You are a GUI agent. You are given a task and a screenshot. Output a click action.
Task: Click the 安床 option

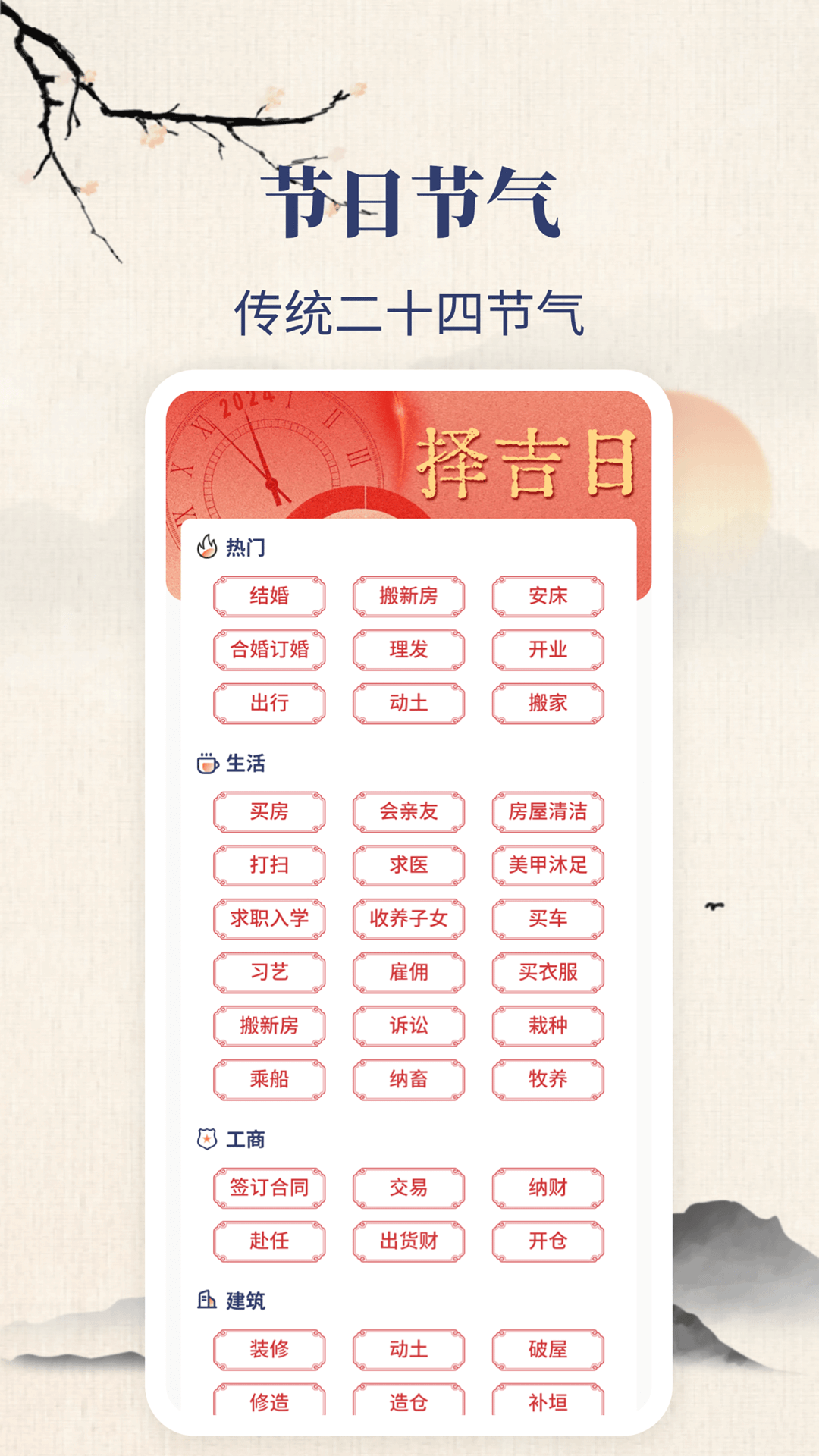coord(547,596)
